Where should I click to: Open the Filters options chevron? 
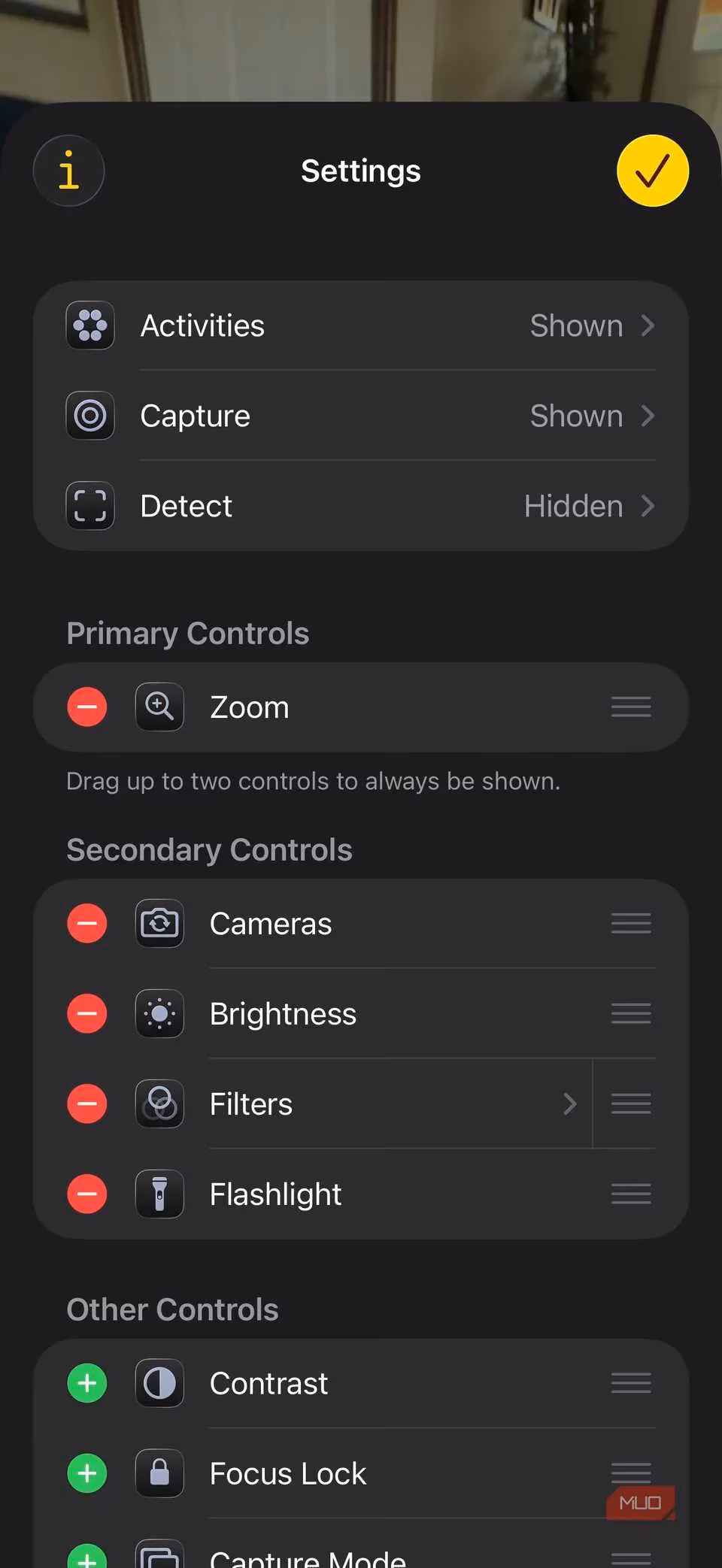(569, 1104)
